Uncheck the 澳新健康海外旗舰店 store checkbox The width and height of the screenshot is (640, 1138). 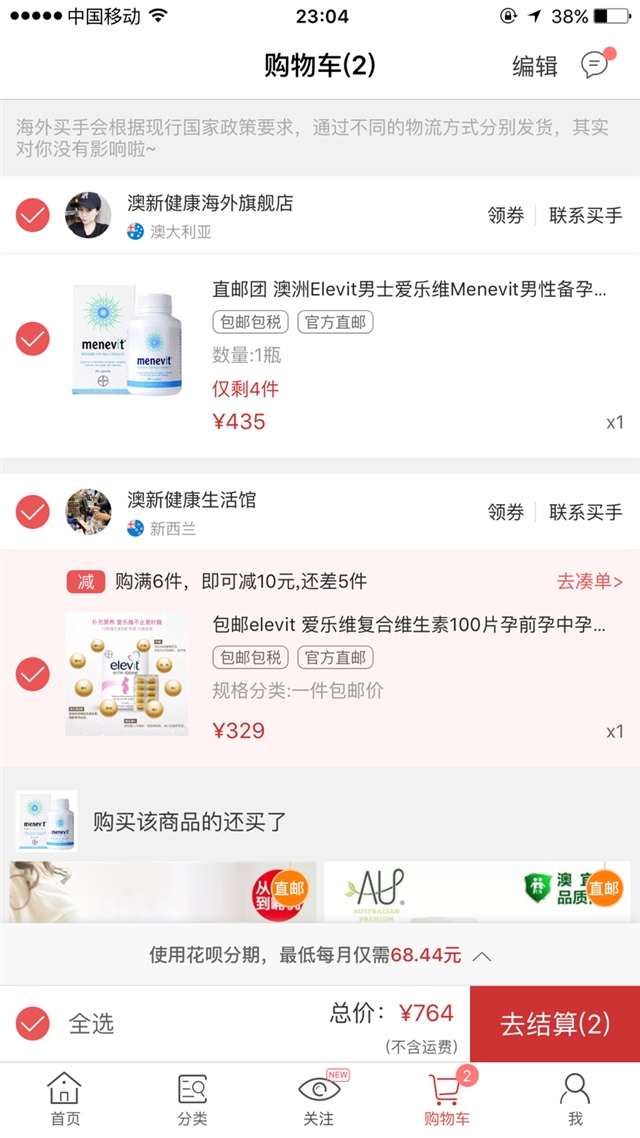33,215
